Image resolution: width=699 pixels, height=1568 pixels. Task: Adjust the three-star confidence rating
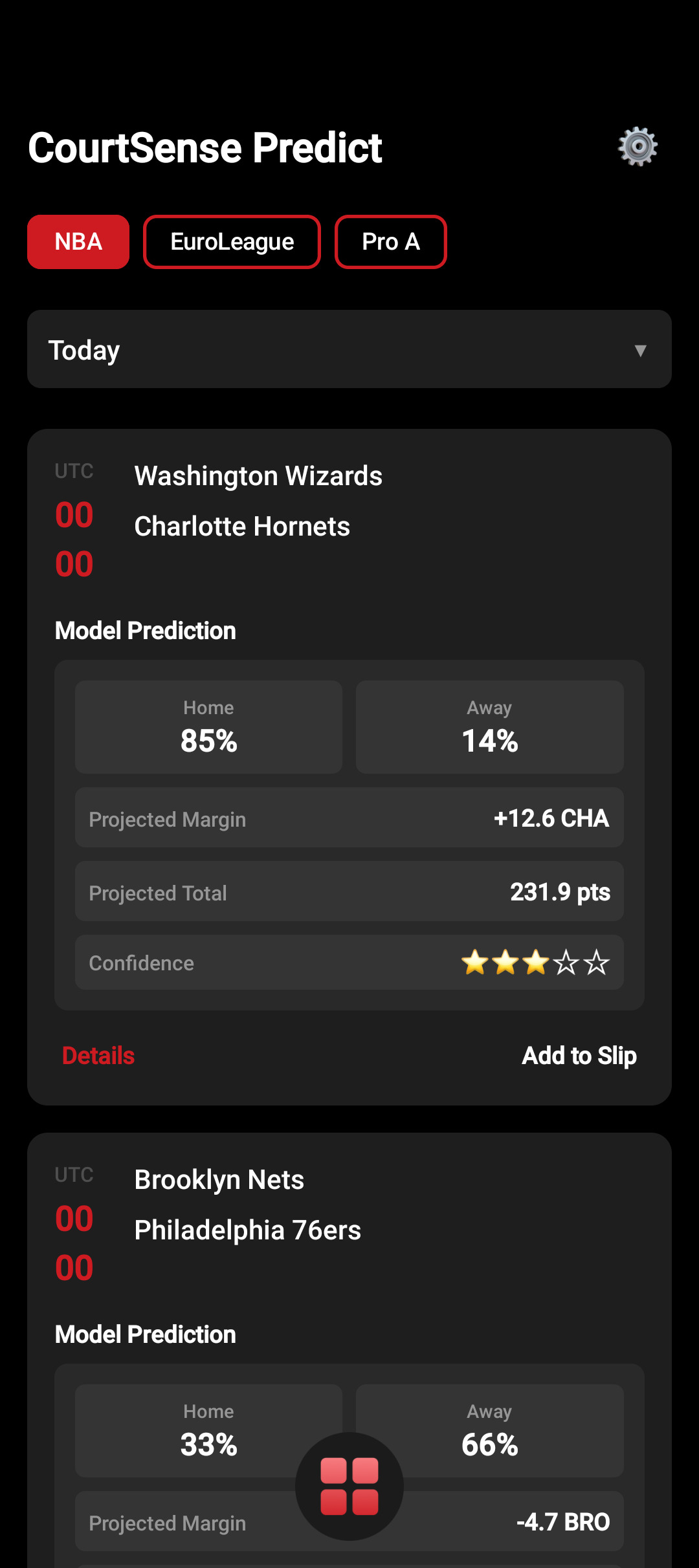point(536,963)
